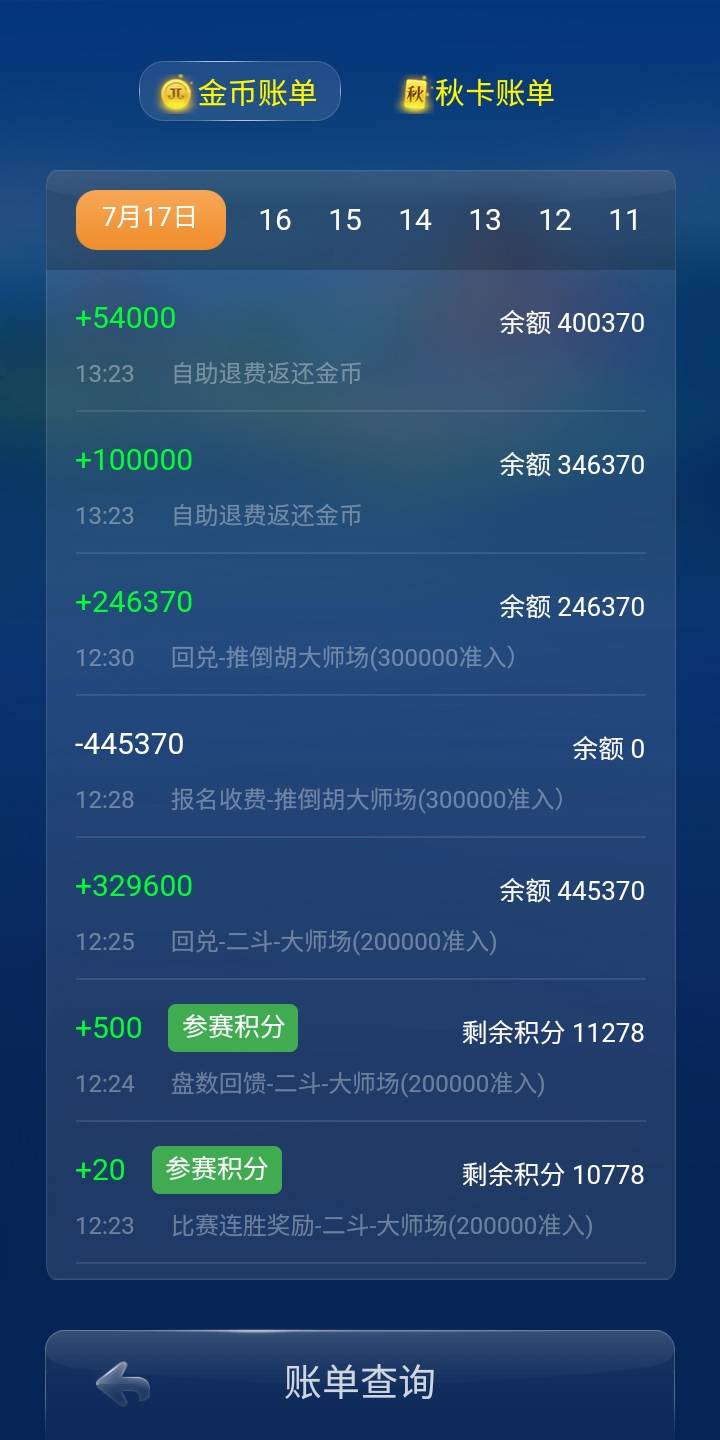Select date 15 in the date bar

coord(347,220)
